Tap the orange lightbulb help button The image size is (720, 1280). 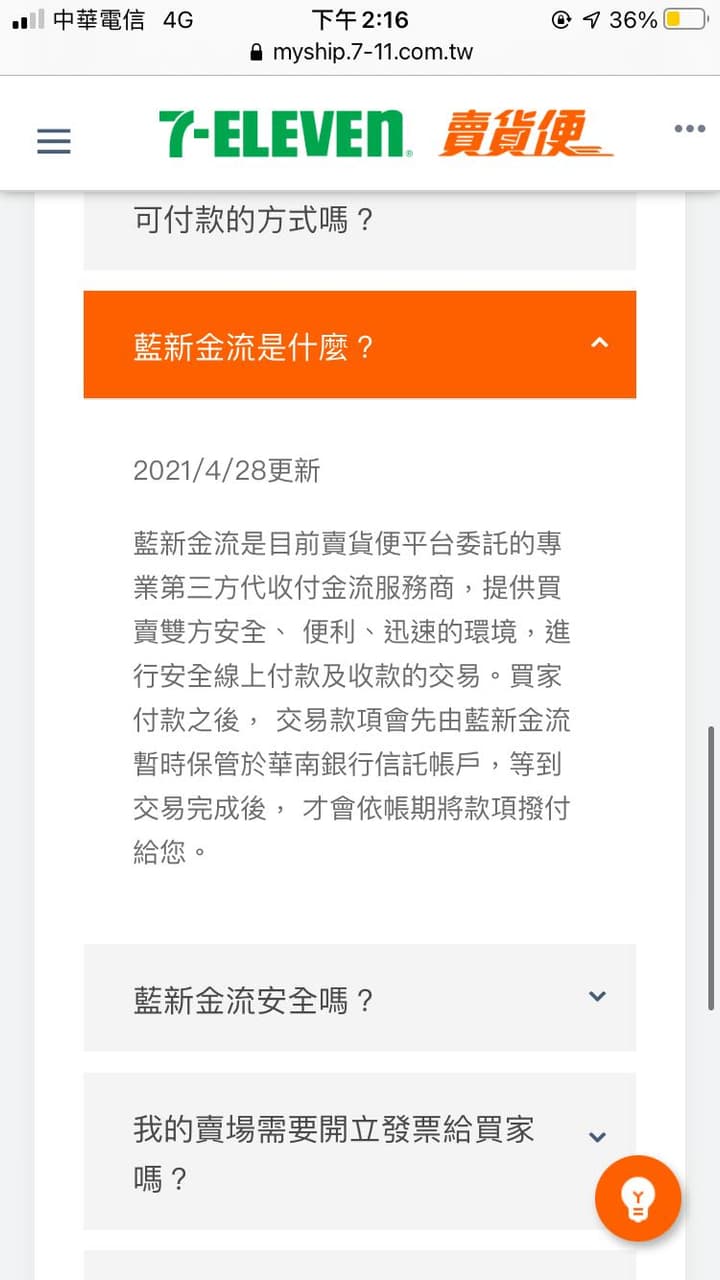(x=637, y=1197)
